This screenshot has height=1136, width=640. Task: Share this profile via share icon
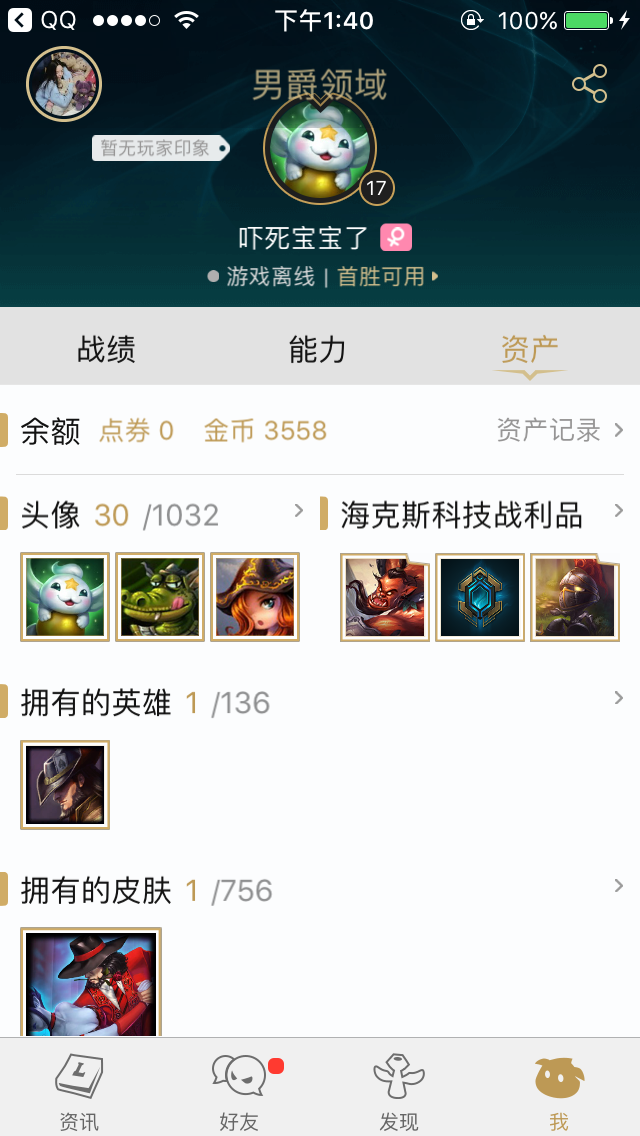click(x=589, y=83)
